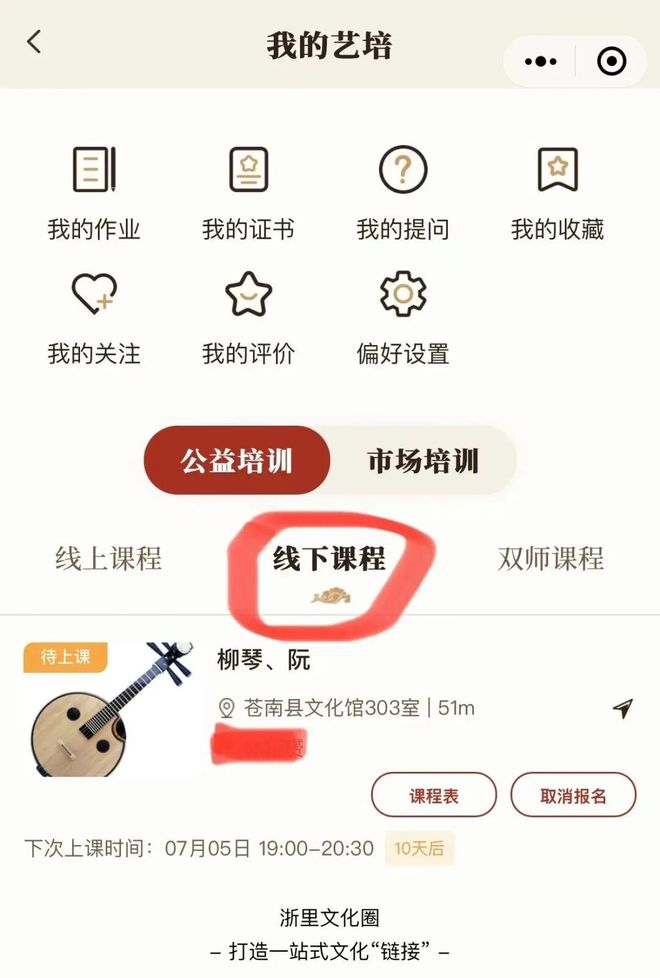Open the mini program more options menu

(x=540, y=62)
